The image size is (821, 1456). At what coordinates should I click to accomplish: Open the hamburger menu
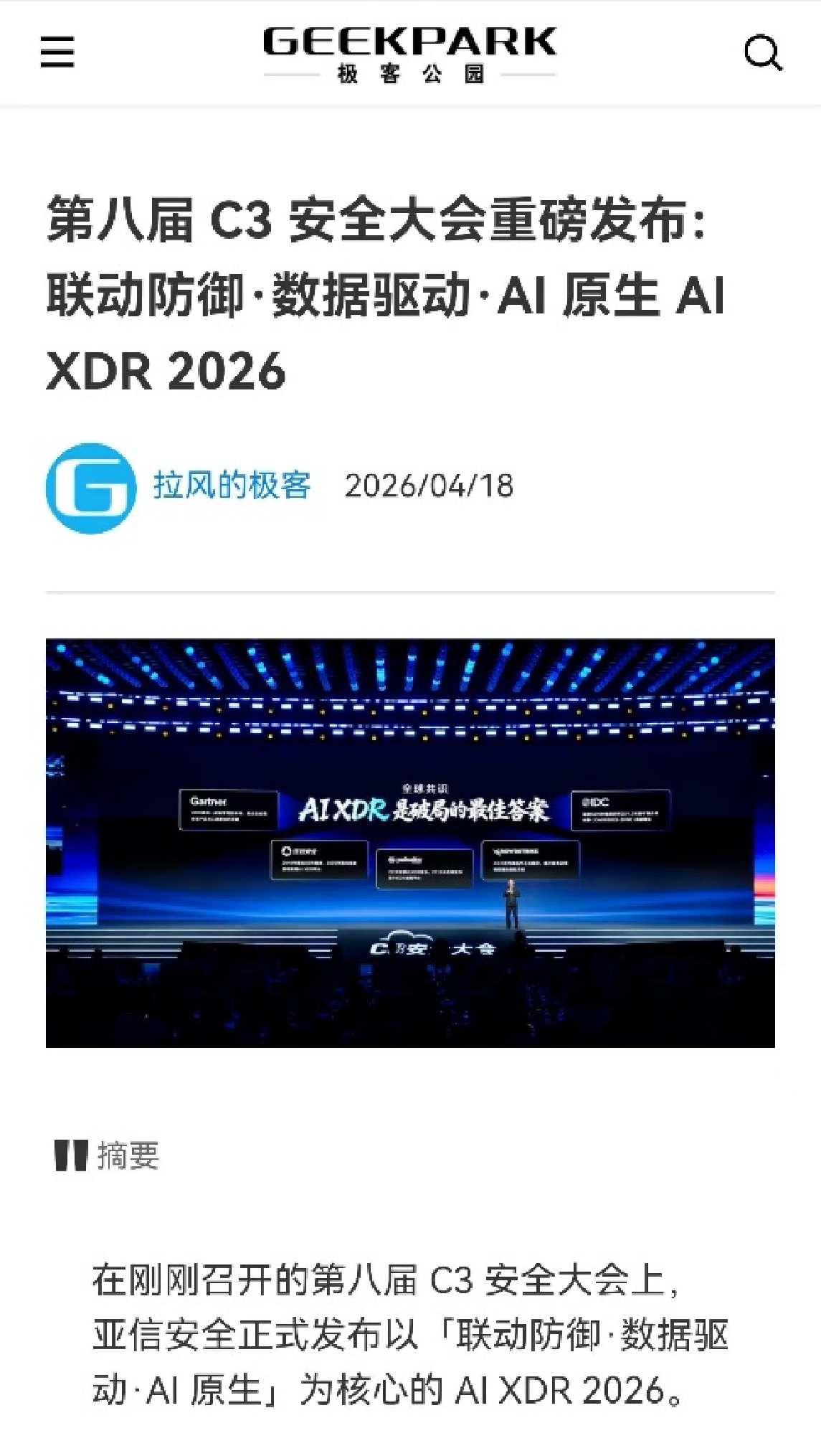point(57,52)
